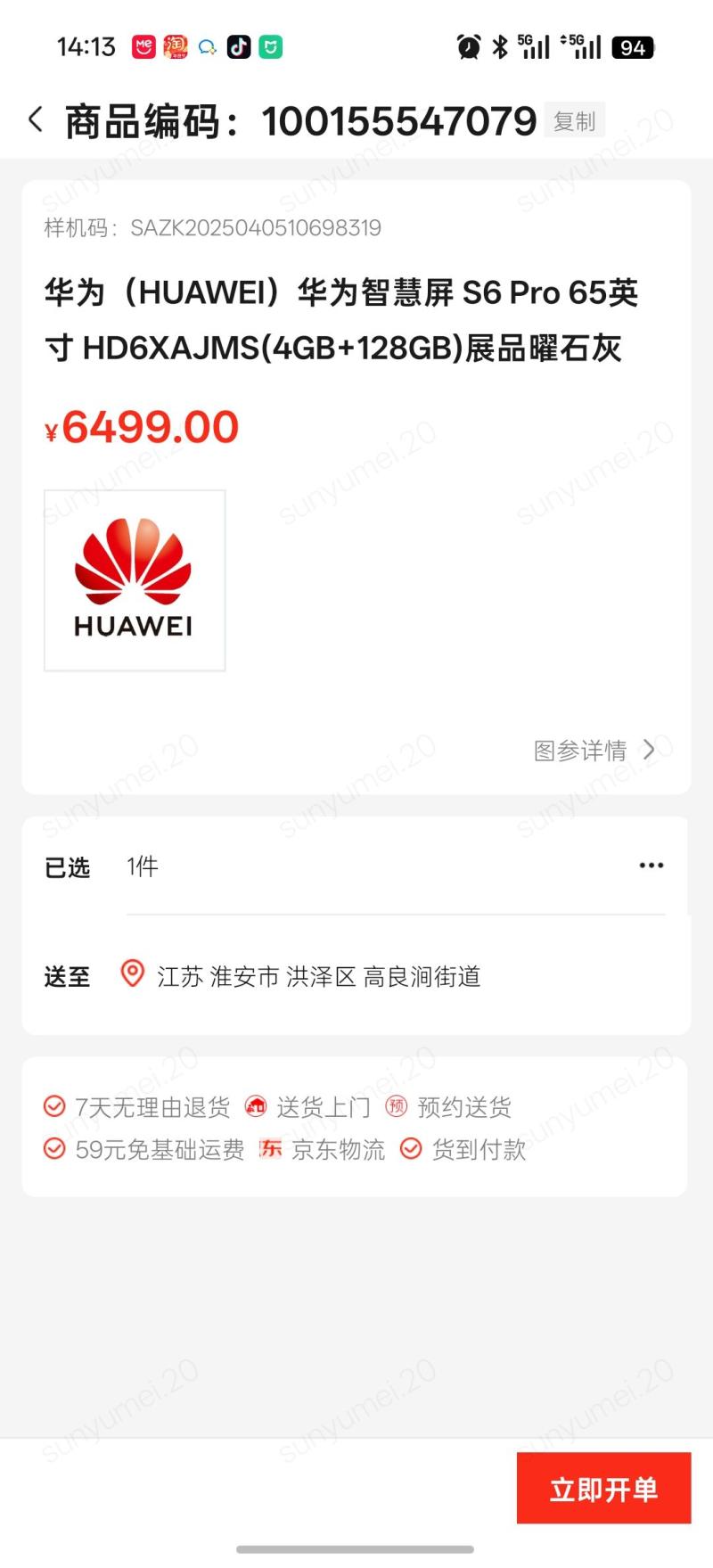This screenshot has height=1568, width=713.
Task: Copy the product code with 复制
Action: [574, 121]
